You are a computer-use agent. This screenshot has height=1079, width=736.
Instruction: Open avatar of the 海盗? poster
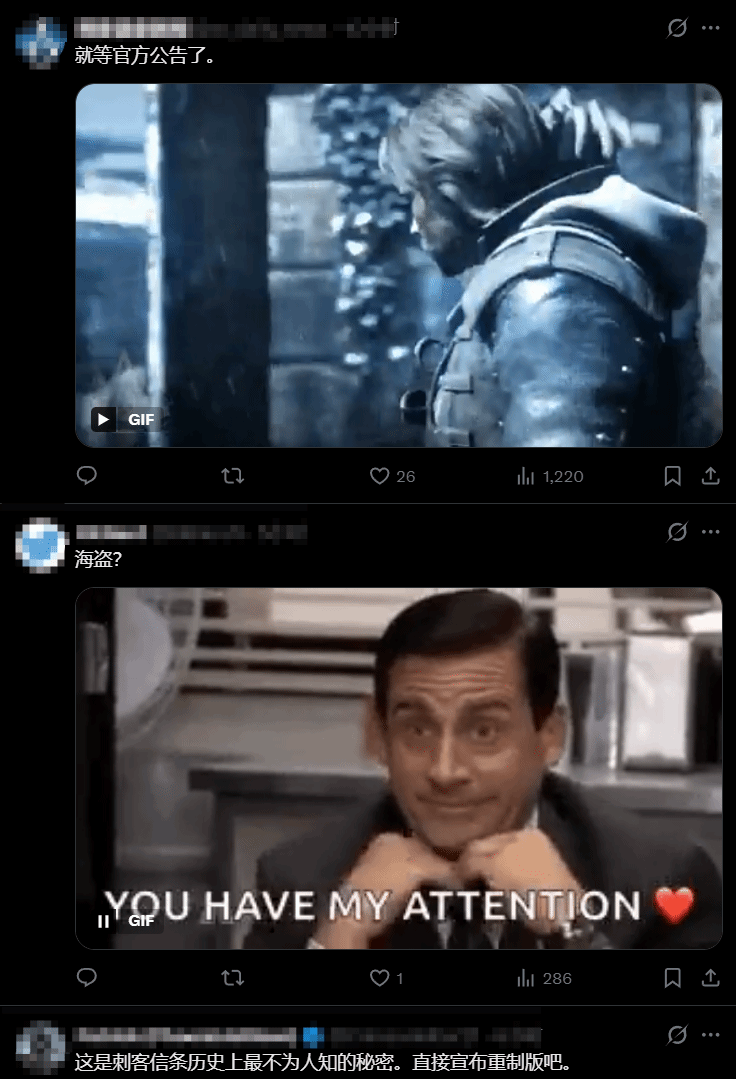point(41,545)
